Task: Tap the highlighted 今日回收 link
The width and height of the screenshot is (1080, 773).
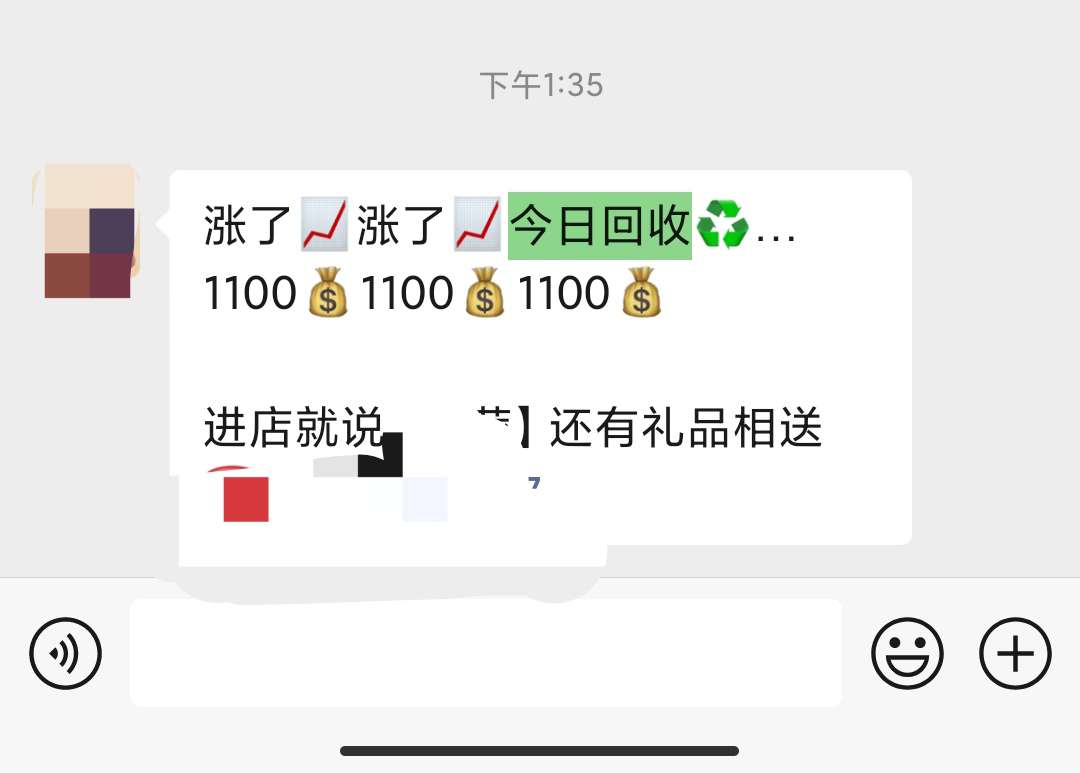Action: pyautogui.click(x=600, y=226)
